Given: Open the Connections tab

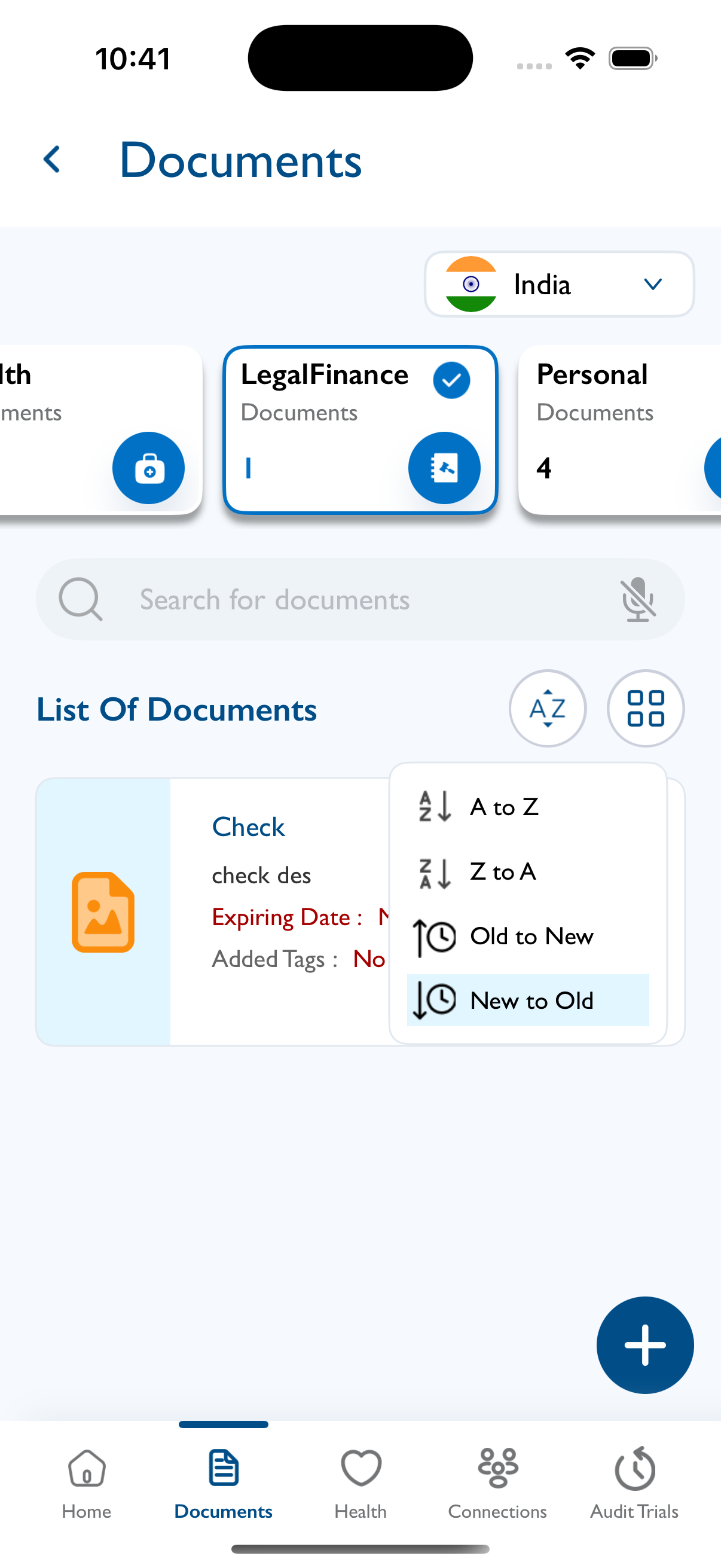Looking at the screenshot, I should 497,1484.
